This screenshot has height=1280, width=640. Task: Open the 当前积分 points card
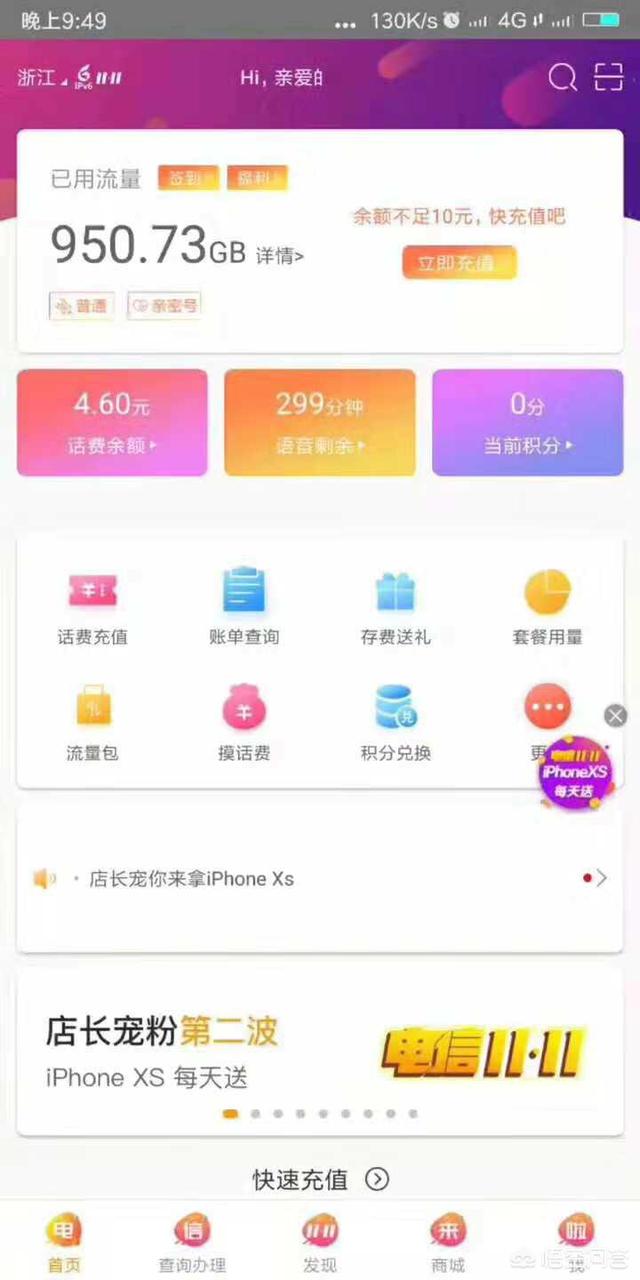pos(527,422)
